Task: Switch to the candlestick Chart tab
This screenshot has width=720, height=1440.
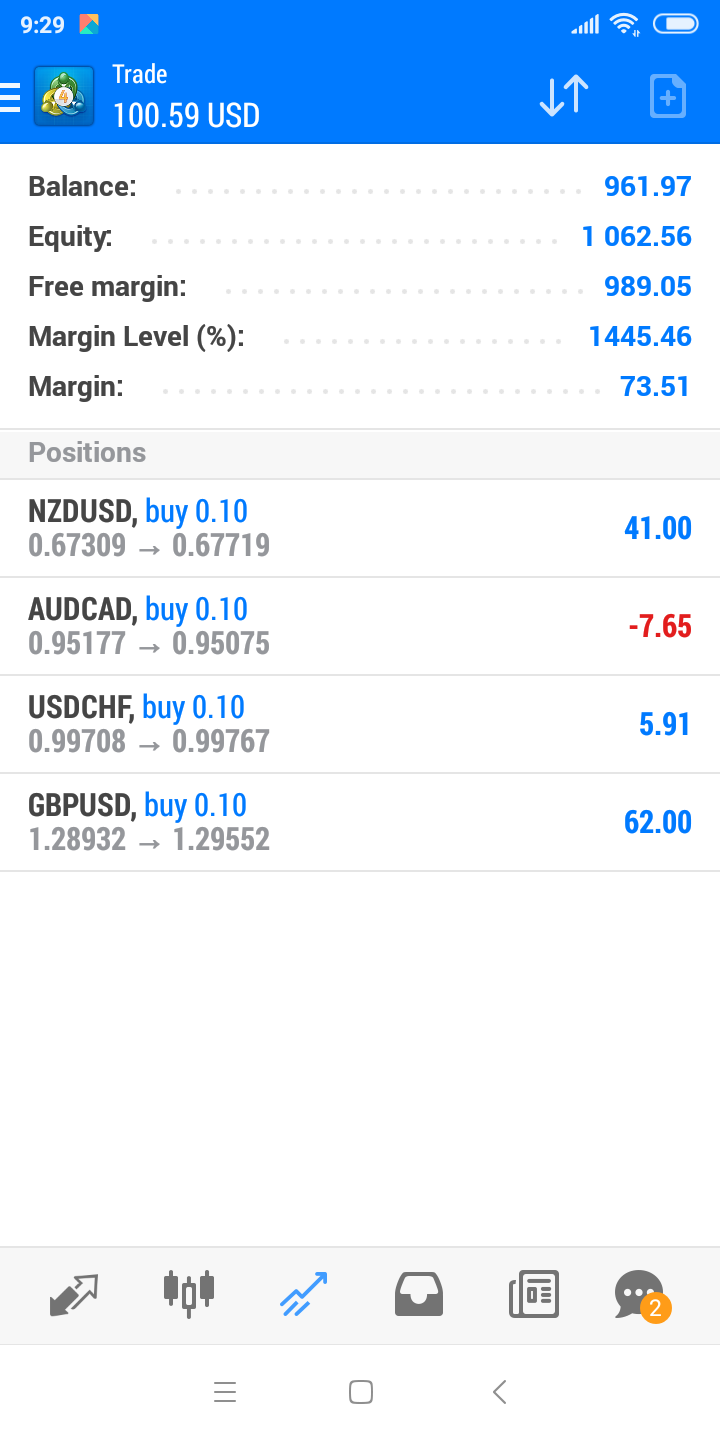Action: click(189, 1295)
